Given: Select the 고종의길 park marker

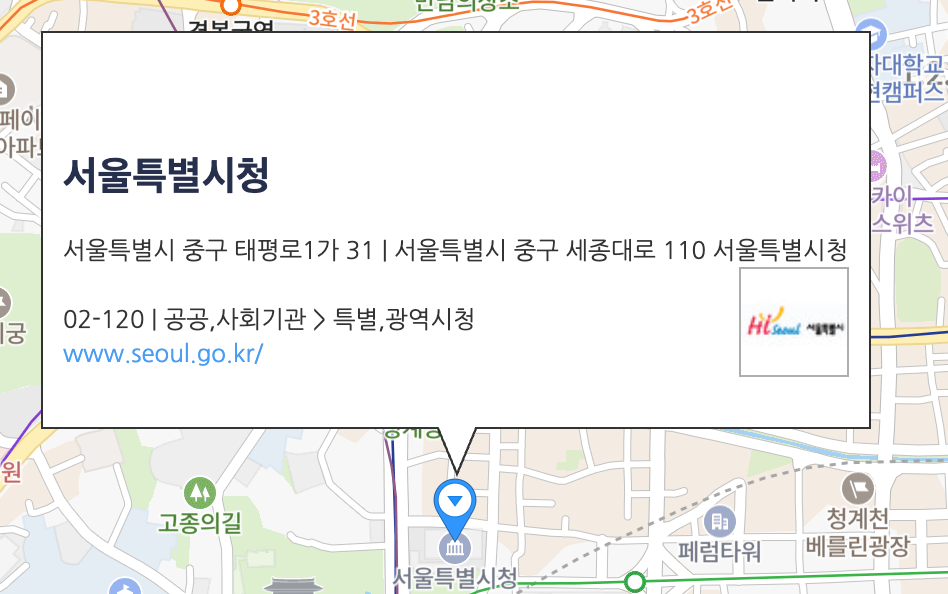Looking at the screenshot, I should [x=200, y=493].
